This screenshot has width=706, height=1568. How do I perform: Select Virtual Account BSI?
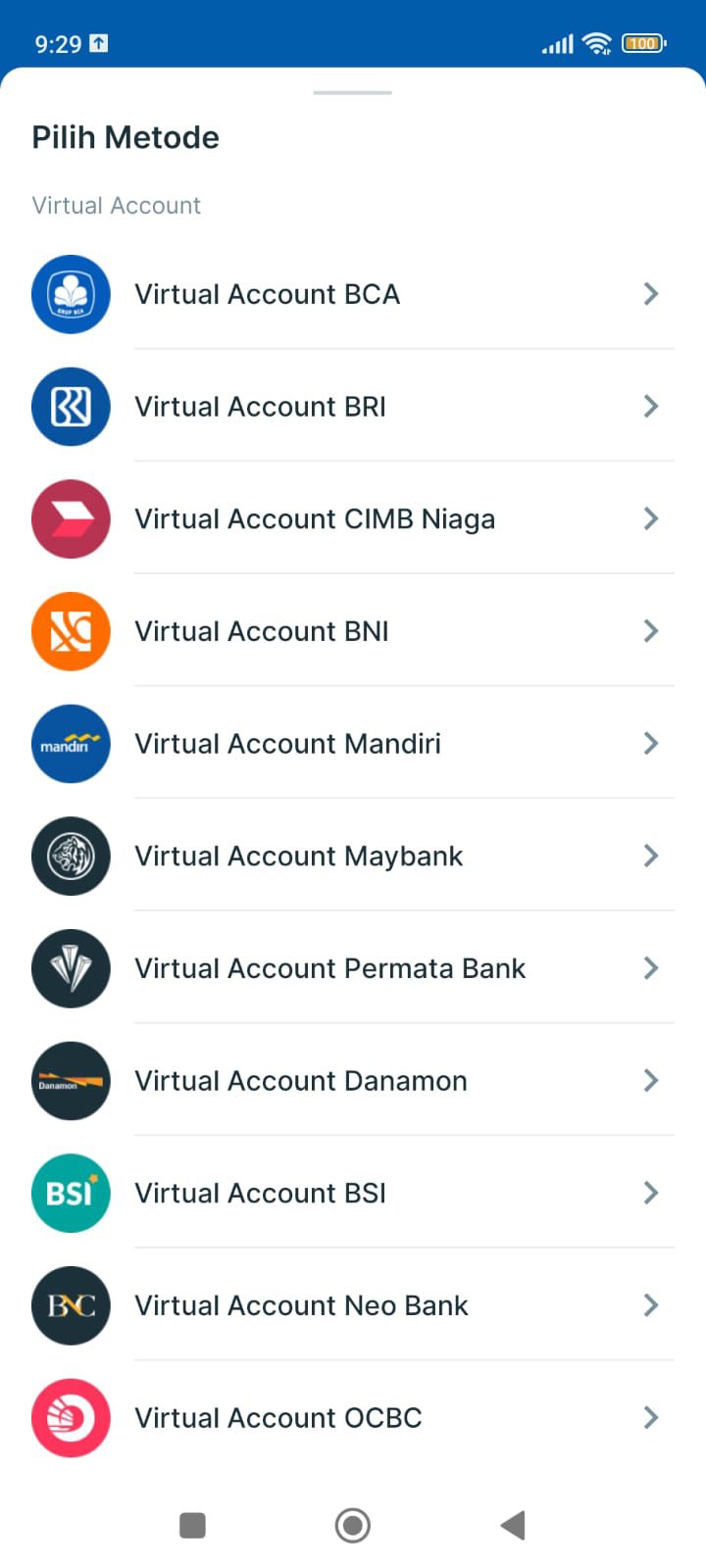353,1193
